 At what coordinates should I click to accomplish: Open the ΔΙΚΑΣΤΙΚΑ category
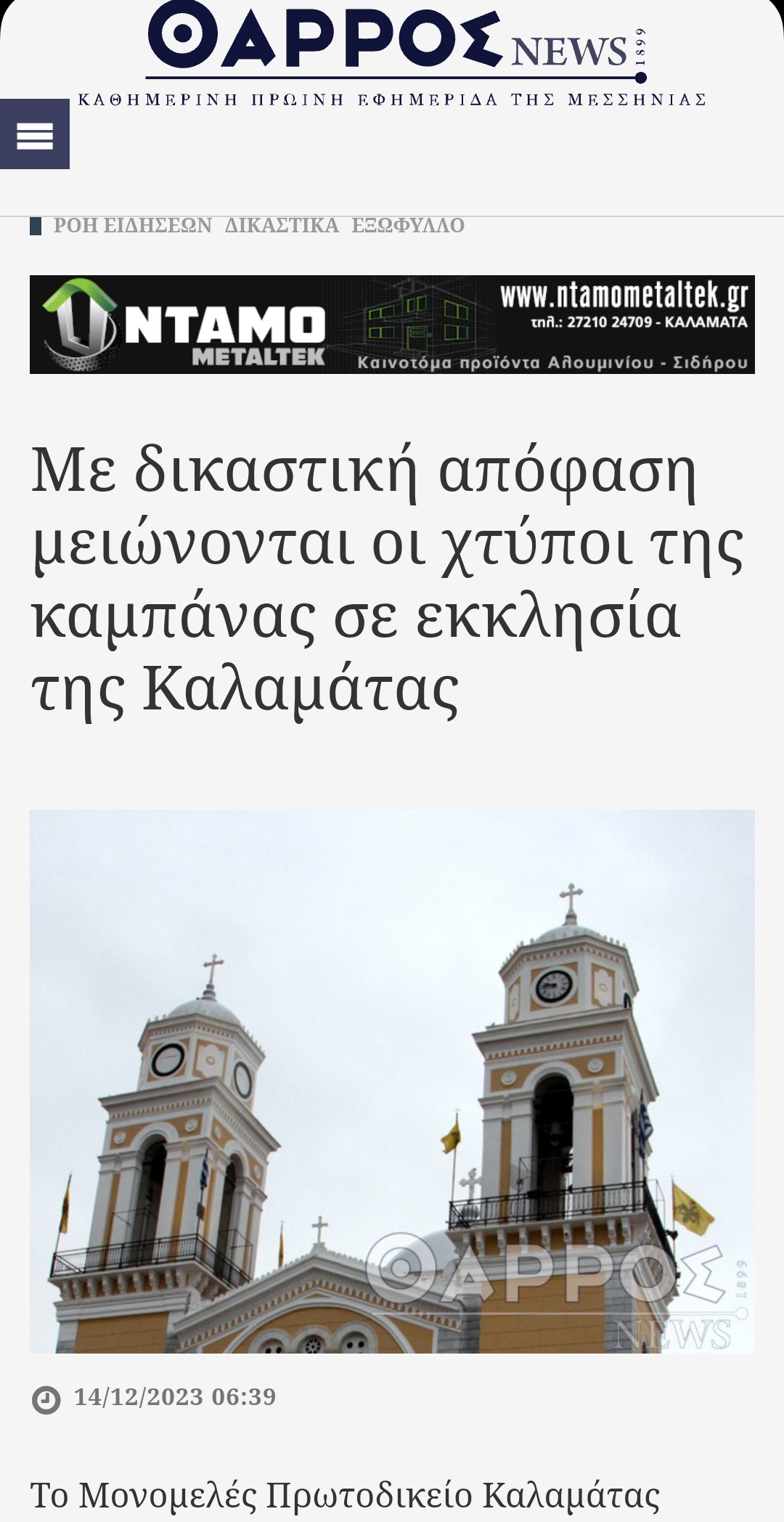282,226
